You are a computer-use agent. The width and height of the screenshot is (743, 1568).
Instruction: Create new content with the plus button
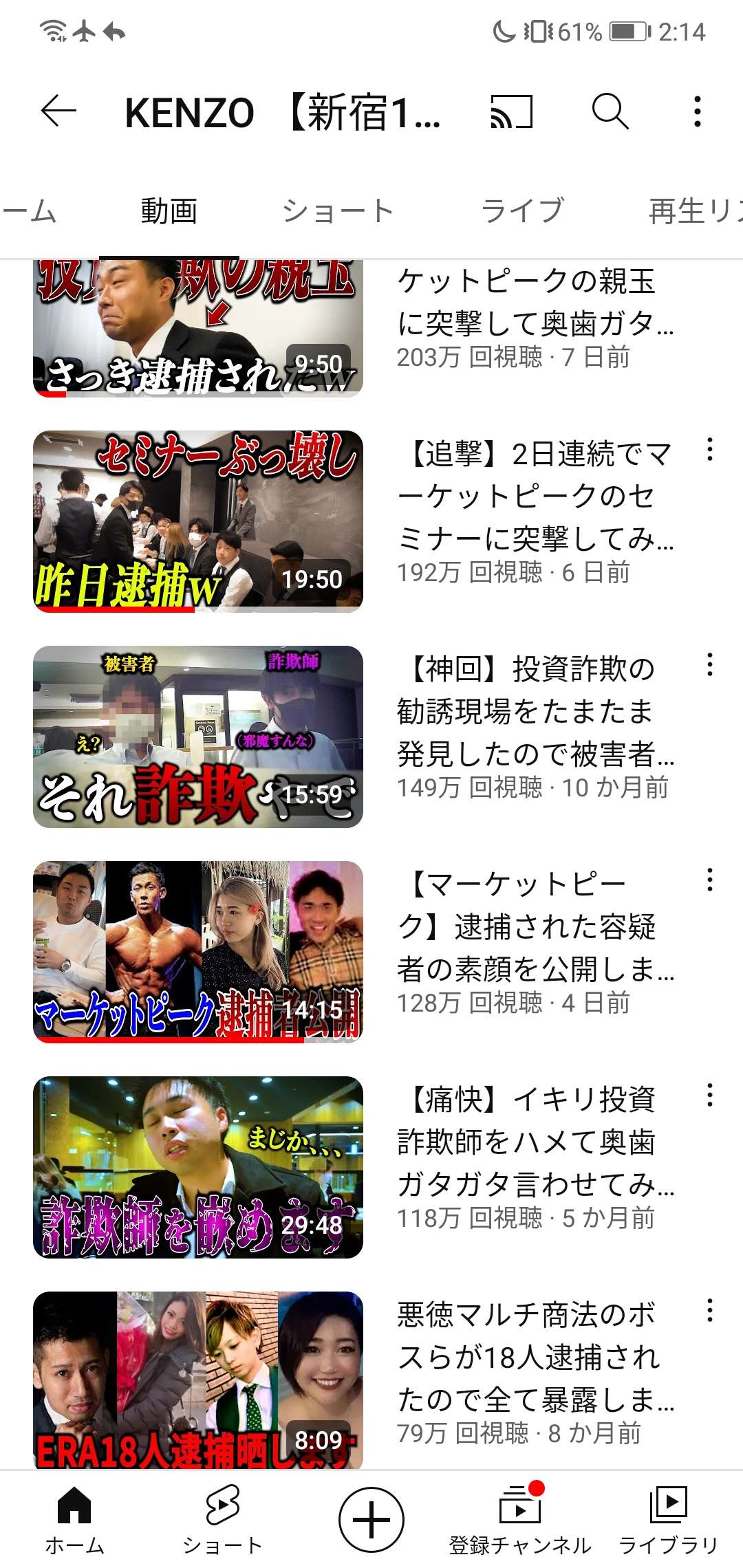371,1520
